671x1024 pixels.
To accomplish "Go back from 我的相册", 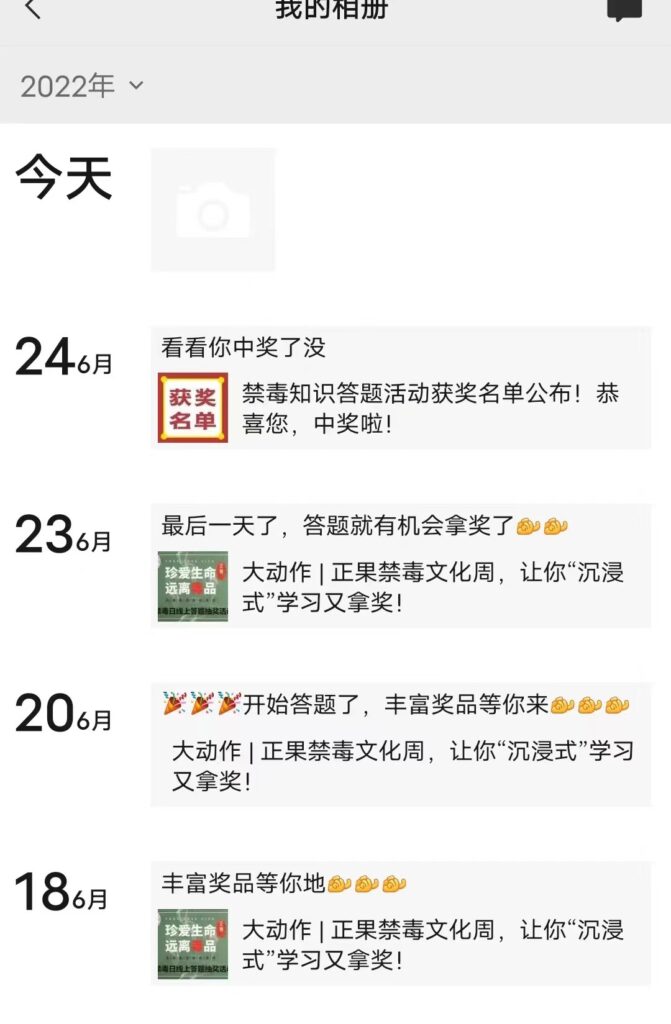I will click(x=32, y=10).
